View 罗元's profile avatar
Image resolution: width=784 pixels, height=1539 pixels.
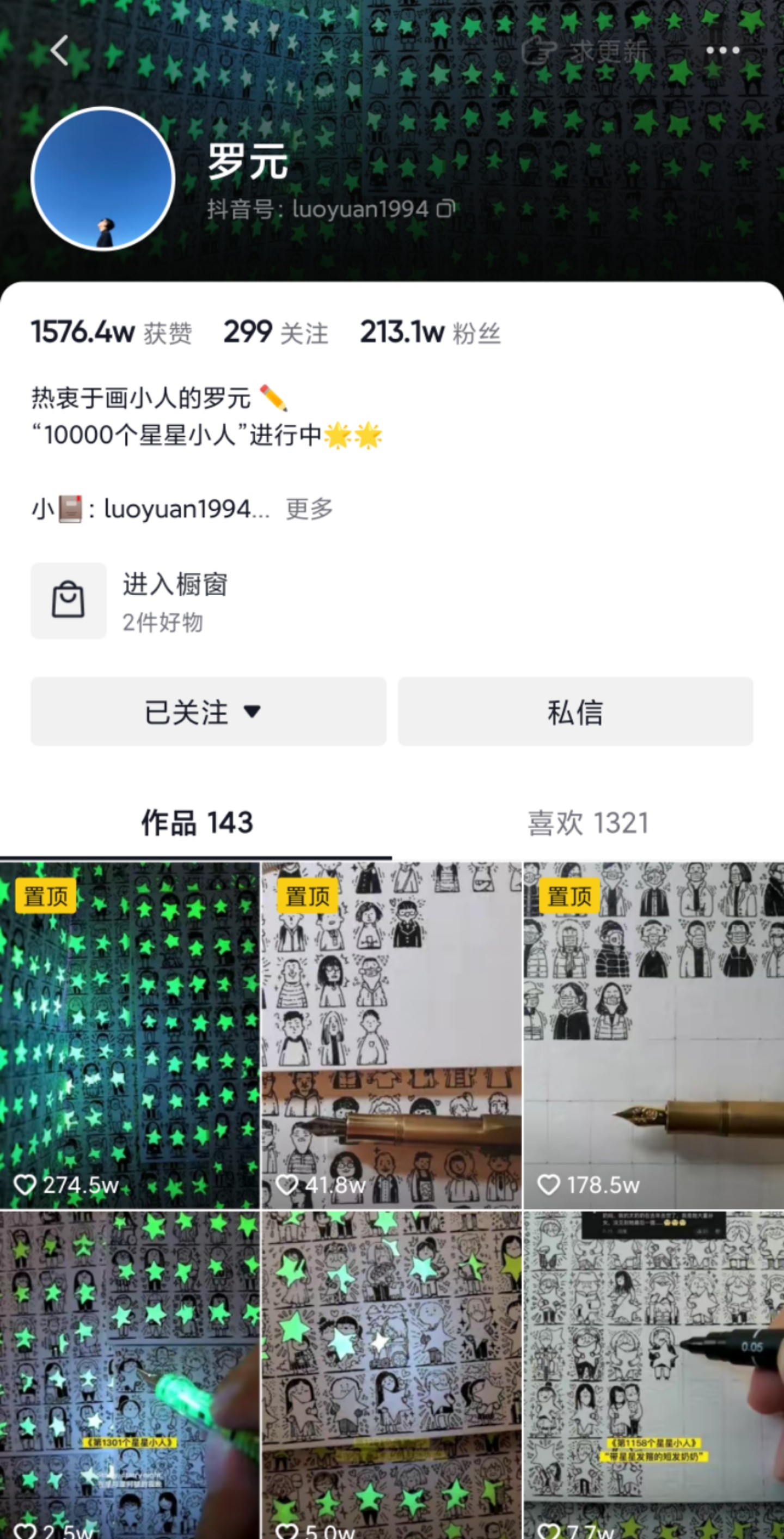coord(103,179)
